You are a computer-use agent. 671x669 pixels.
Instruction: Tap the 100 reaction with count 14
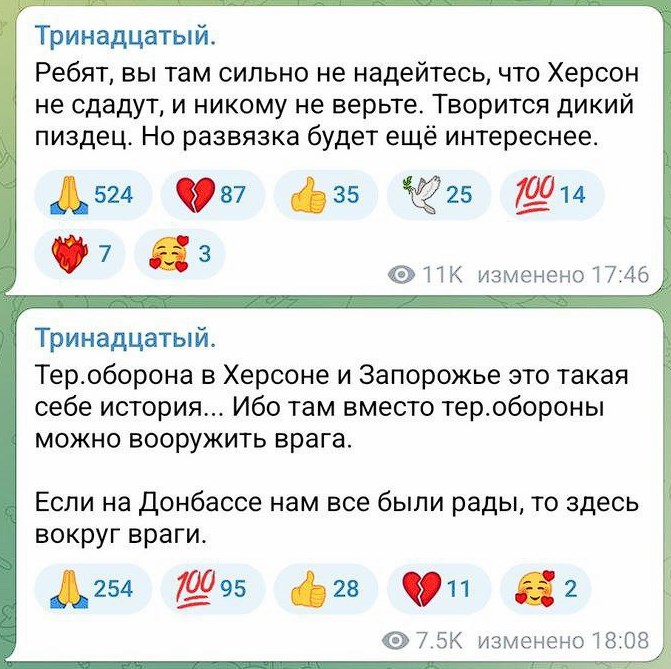point(548,196)
